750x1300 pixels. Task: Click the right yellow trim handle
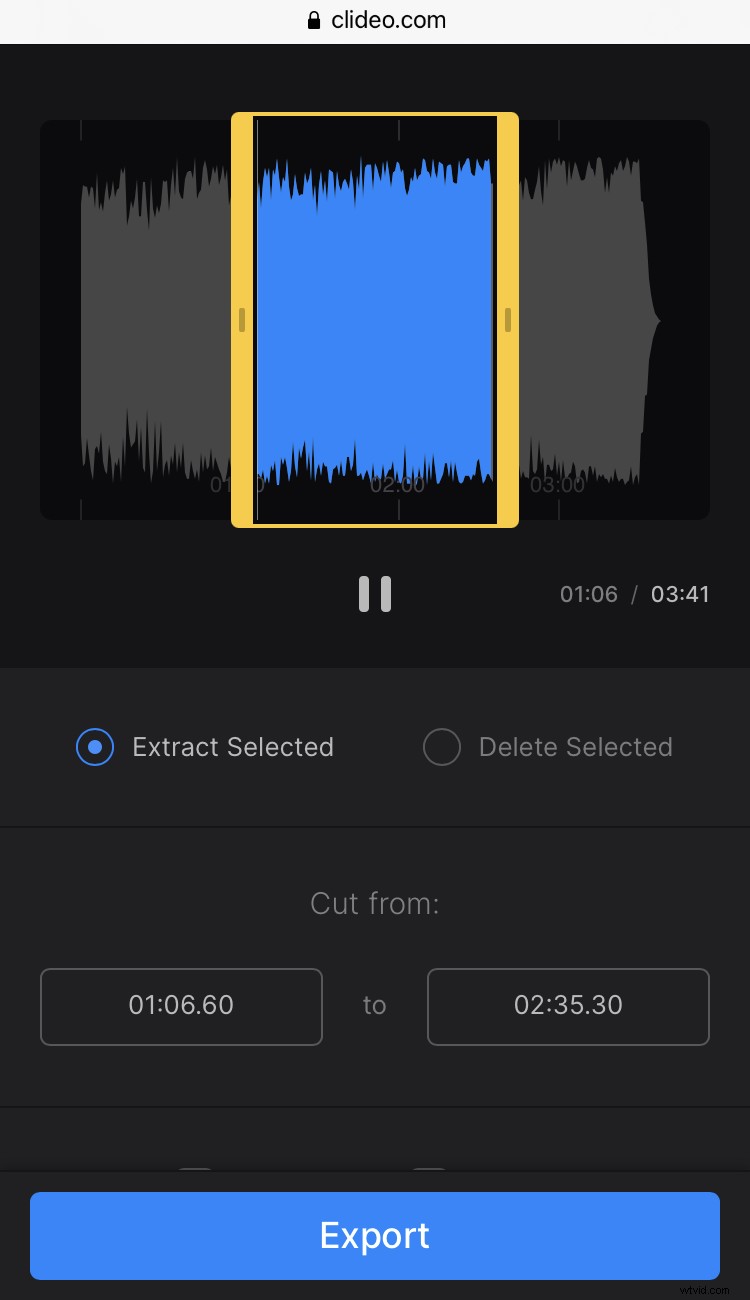[509, 320]
